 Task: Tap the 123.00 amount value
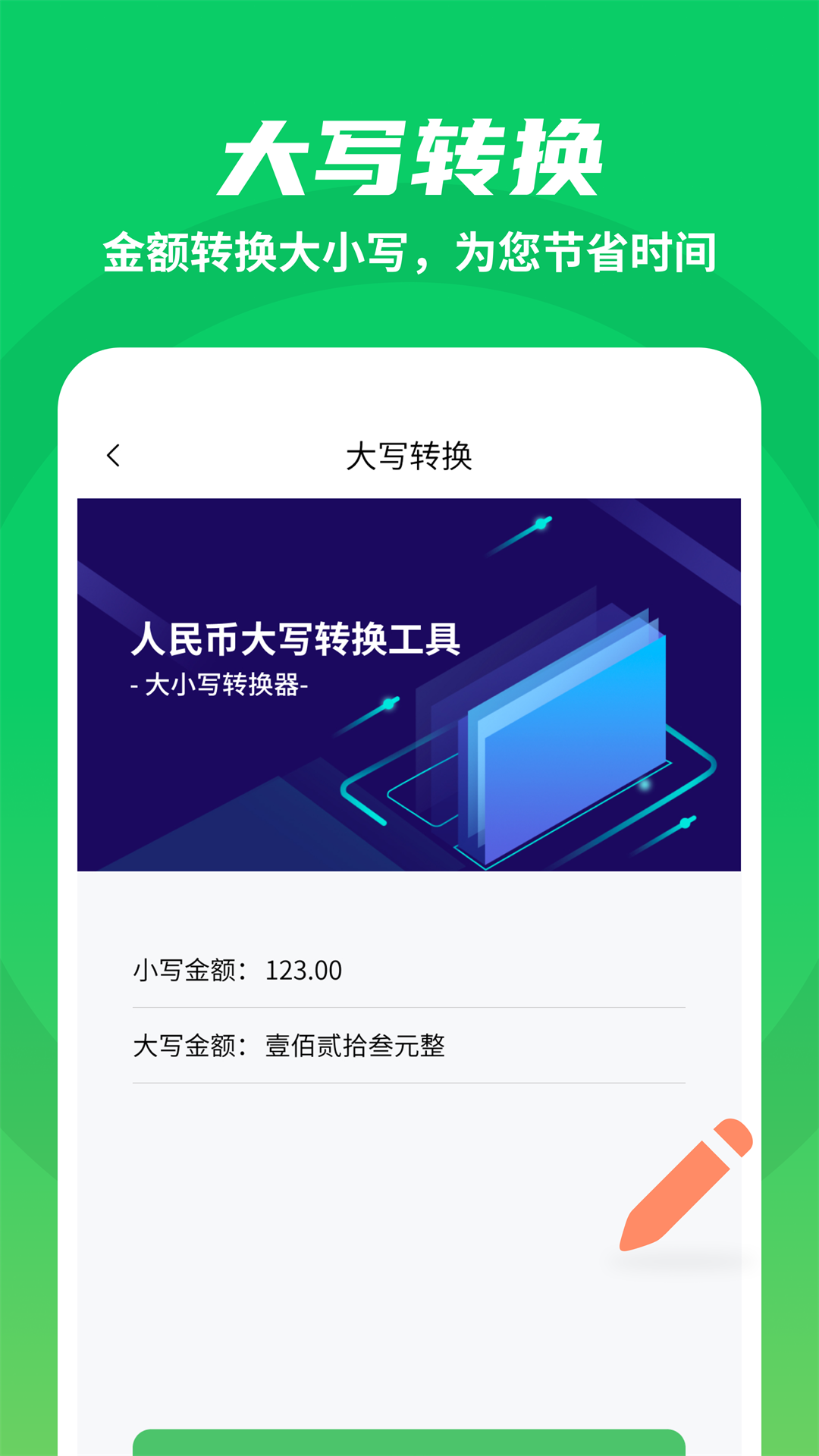click(x=303, y=969)
